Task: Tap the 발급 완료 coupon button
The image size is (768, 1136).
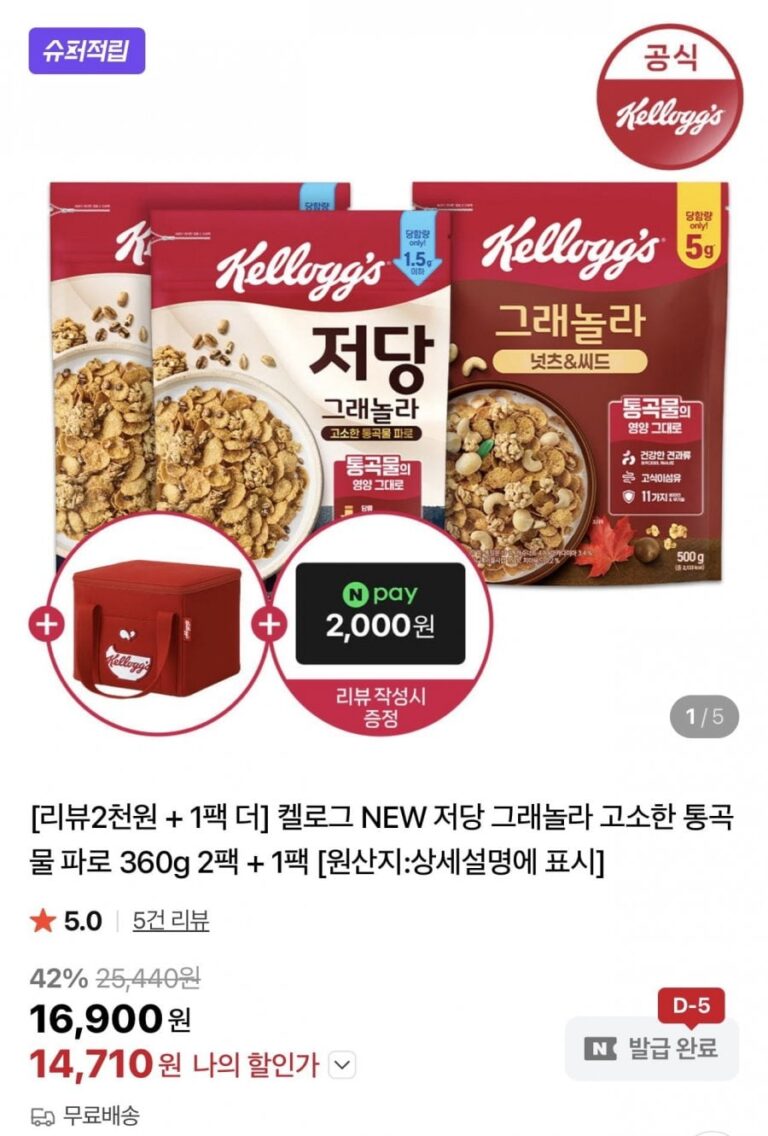Action: pos(652,1048)
